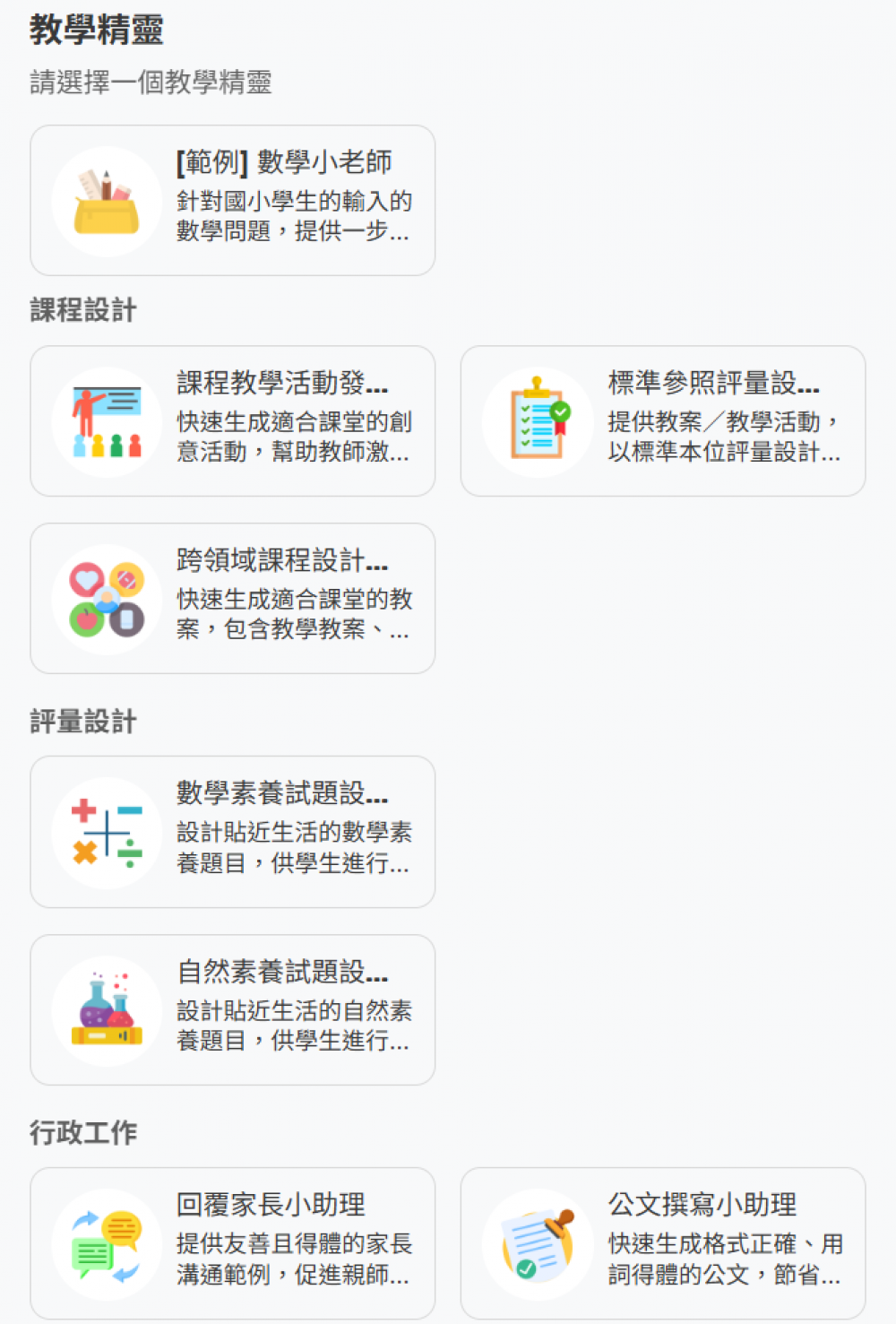Open the 跨領域課程設計... card
The image size is (896, 1324).
click(x=233, y=599)
